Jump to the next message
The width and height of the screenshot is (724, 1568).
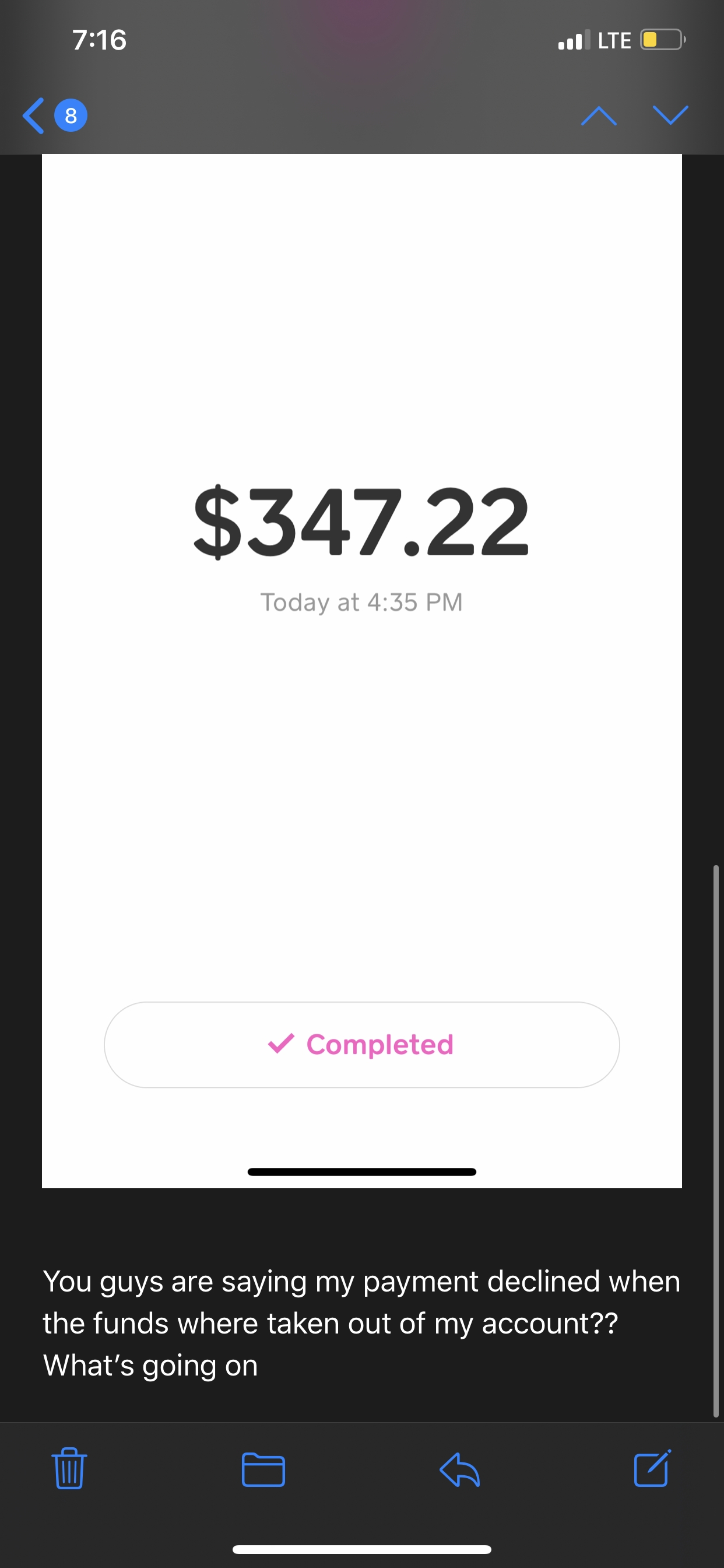coord(670,116)
